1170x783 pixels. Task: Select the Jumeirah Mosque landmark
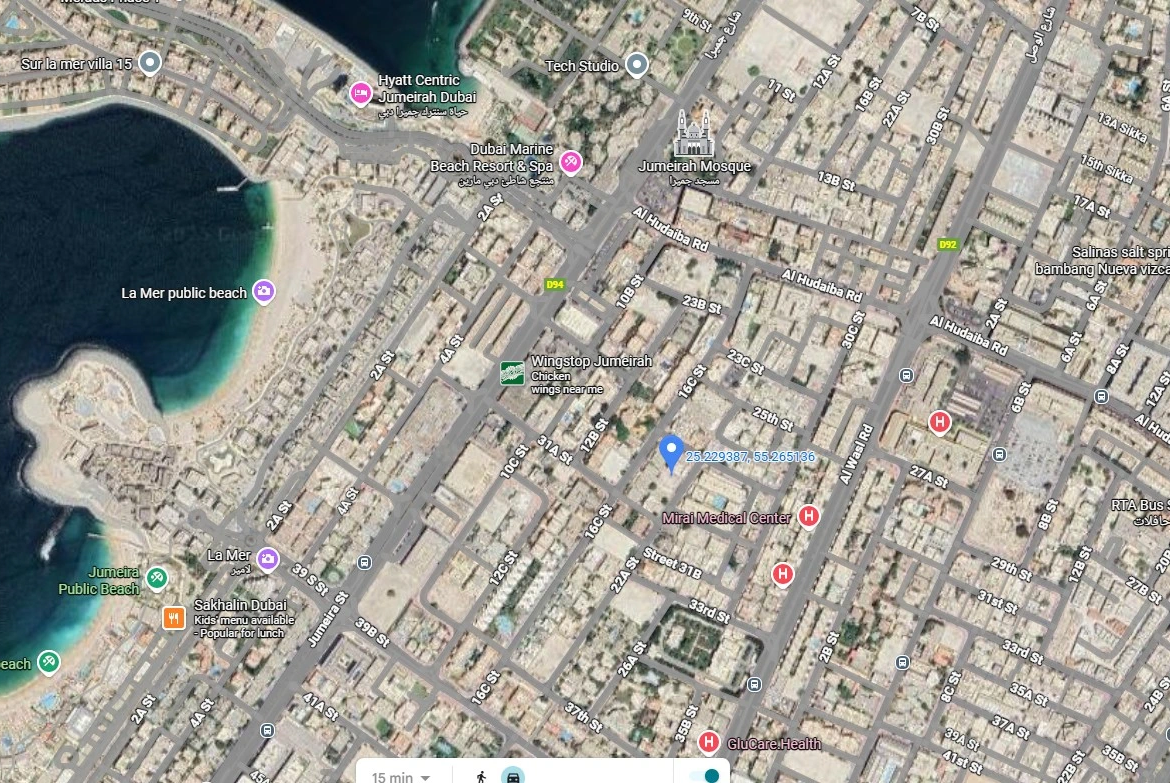point(694,133)
